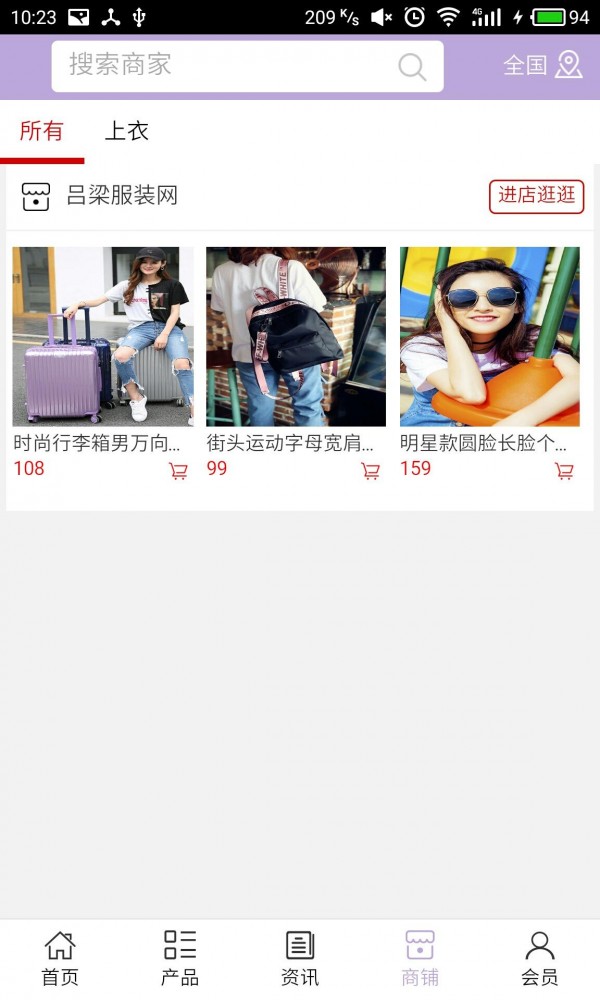Tap the 进店逛逛 button
Screen dimensions: 600x1000
[x=536, y=196]
